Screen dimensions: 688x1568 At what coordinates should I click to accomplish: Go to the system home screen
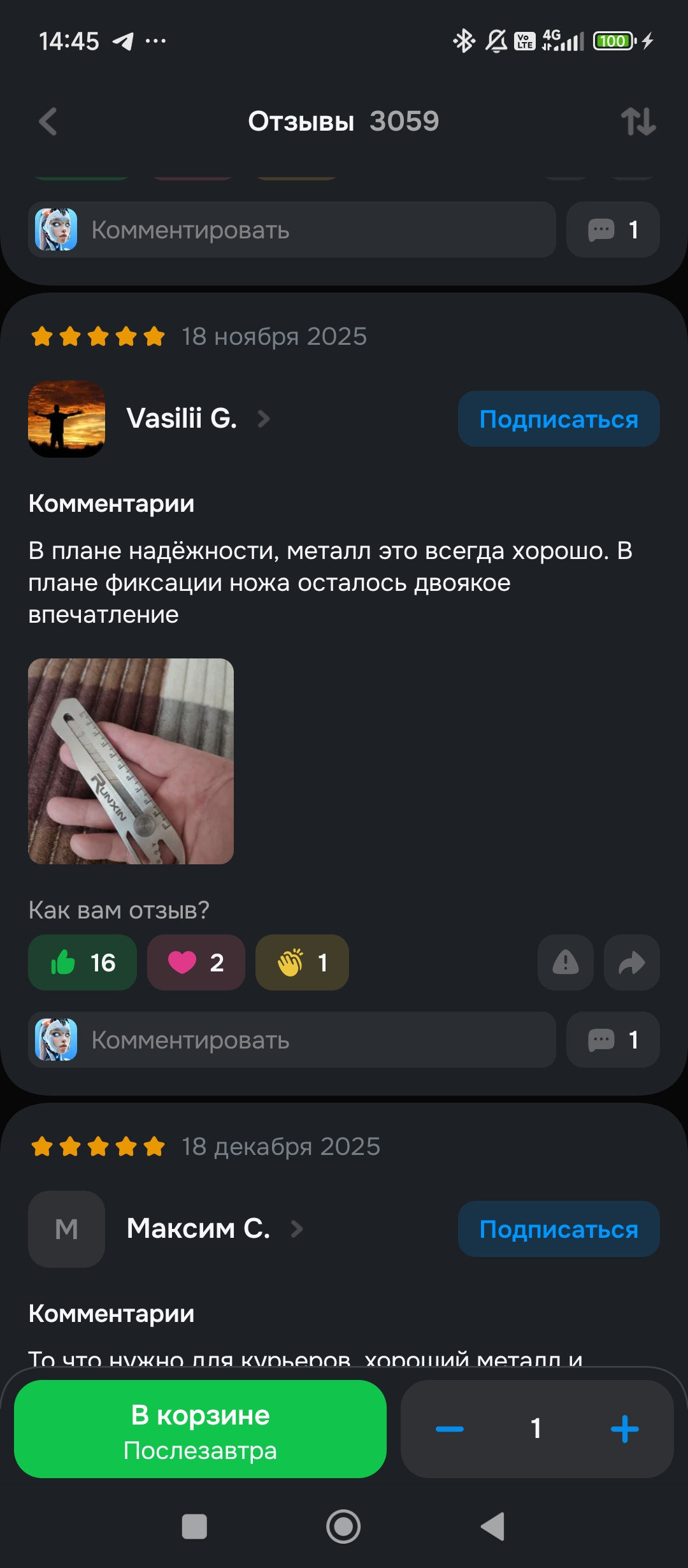[343, 1527]
